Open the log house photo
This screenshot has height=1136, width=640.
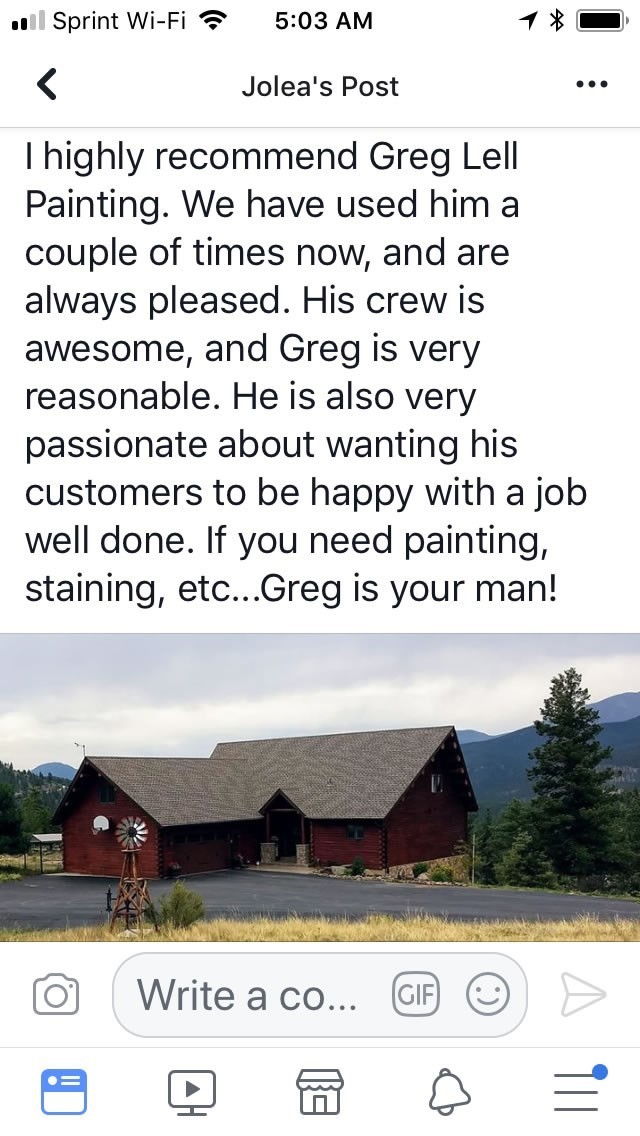pos(320,787)
